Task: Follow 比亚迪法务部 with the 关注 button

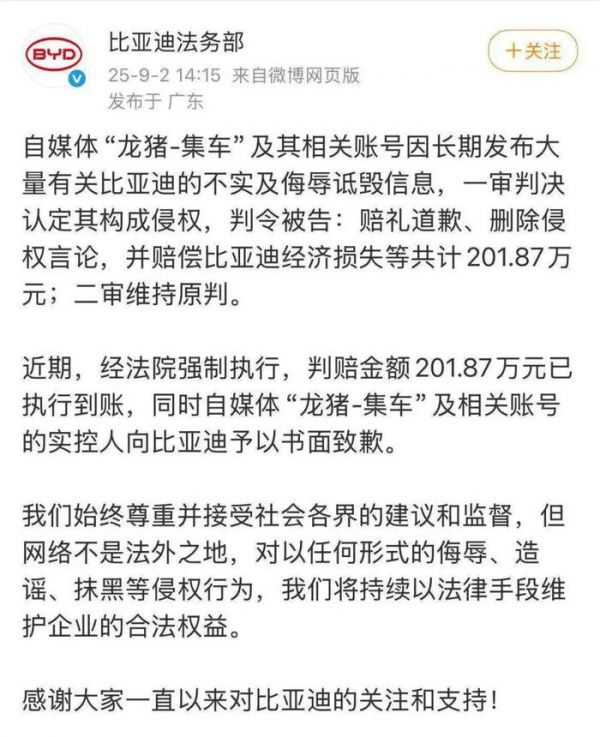Action: coord(533,50)
